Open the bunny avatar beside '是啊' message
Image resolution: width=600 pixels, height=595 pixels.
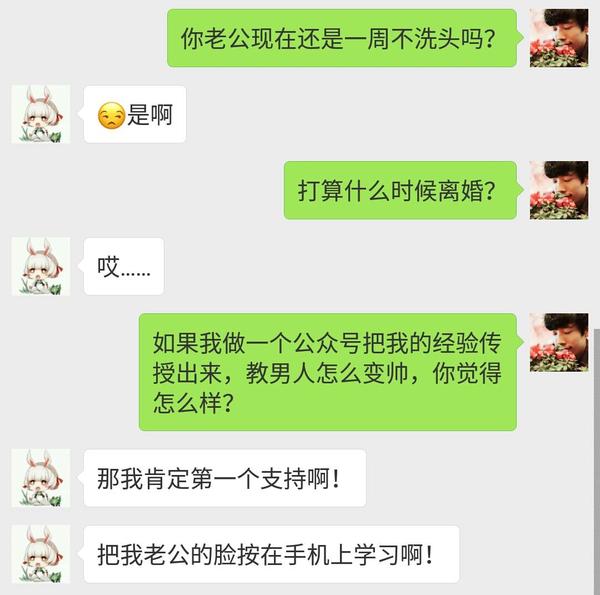(x=40, y=114)
